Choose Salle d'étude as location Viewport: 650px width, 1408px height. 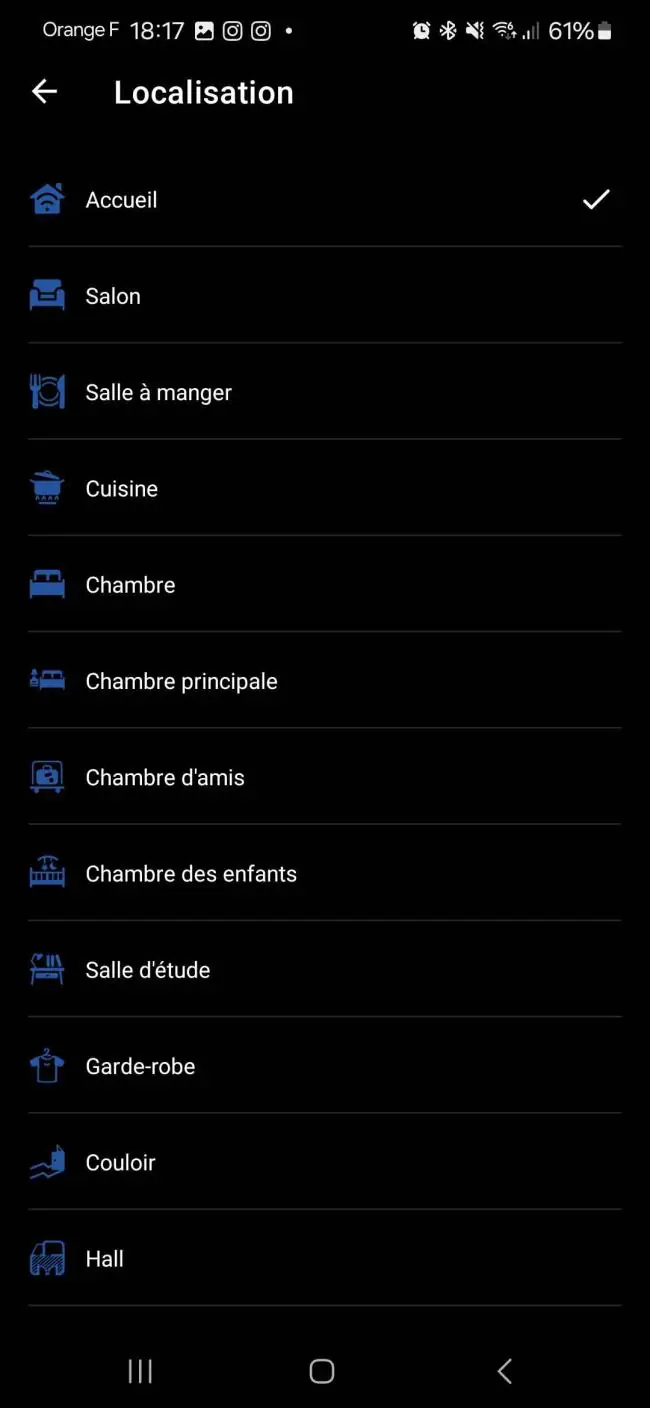(x=325, y=968)
